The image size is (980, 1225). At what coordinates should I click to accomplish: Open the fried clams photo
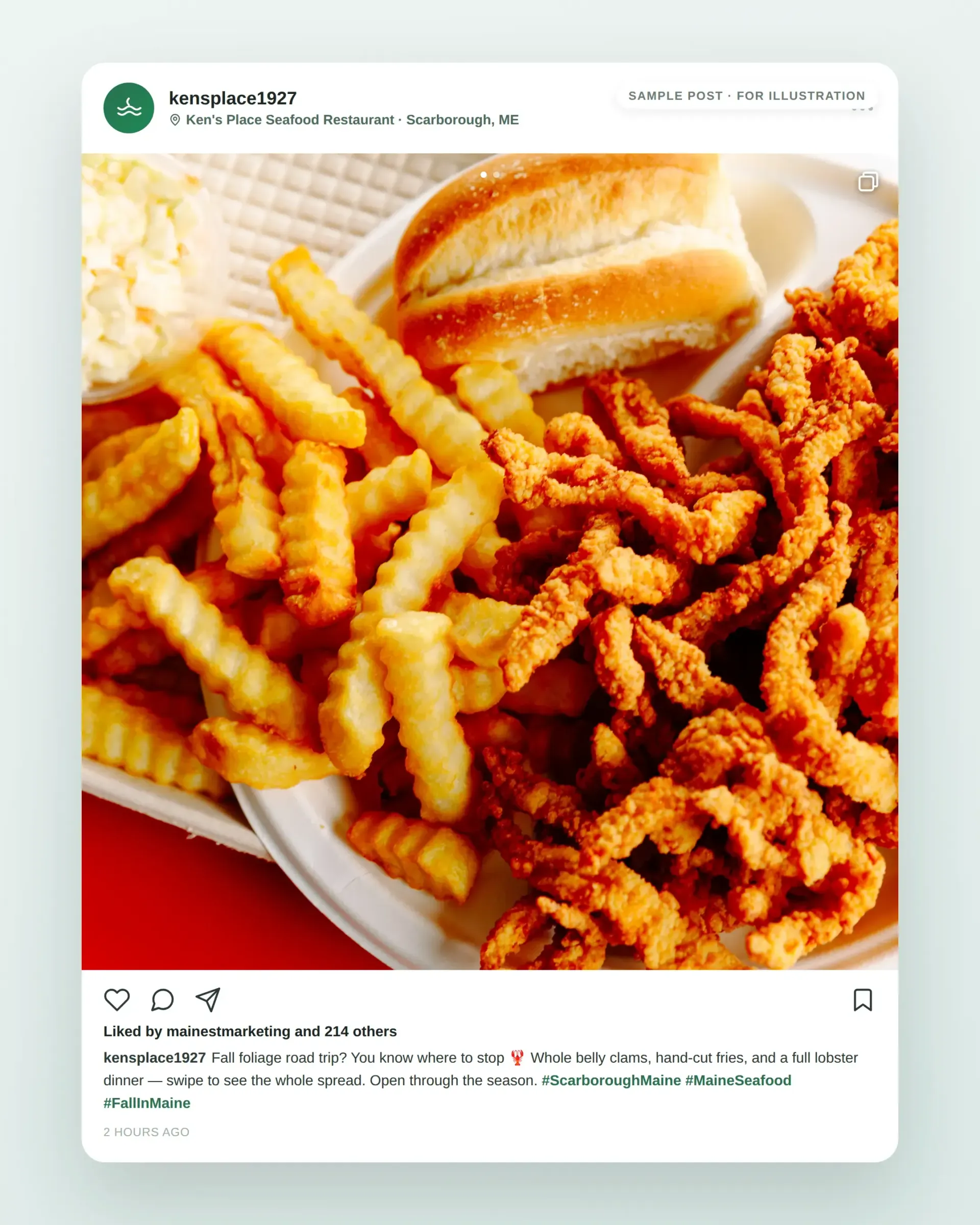point(489,561)
